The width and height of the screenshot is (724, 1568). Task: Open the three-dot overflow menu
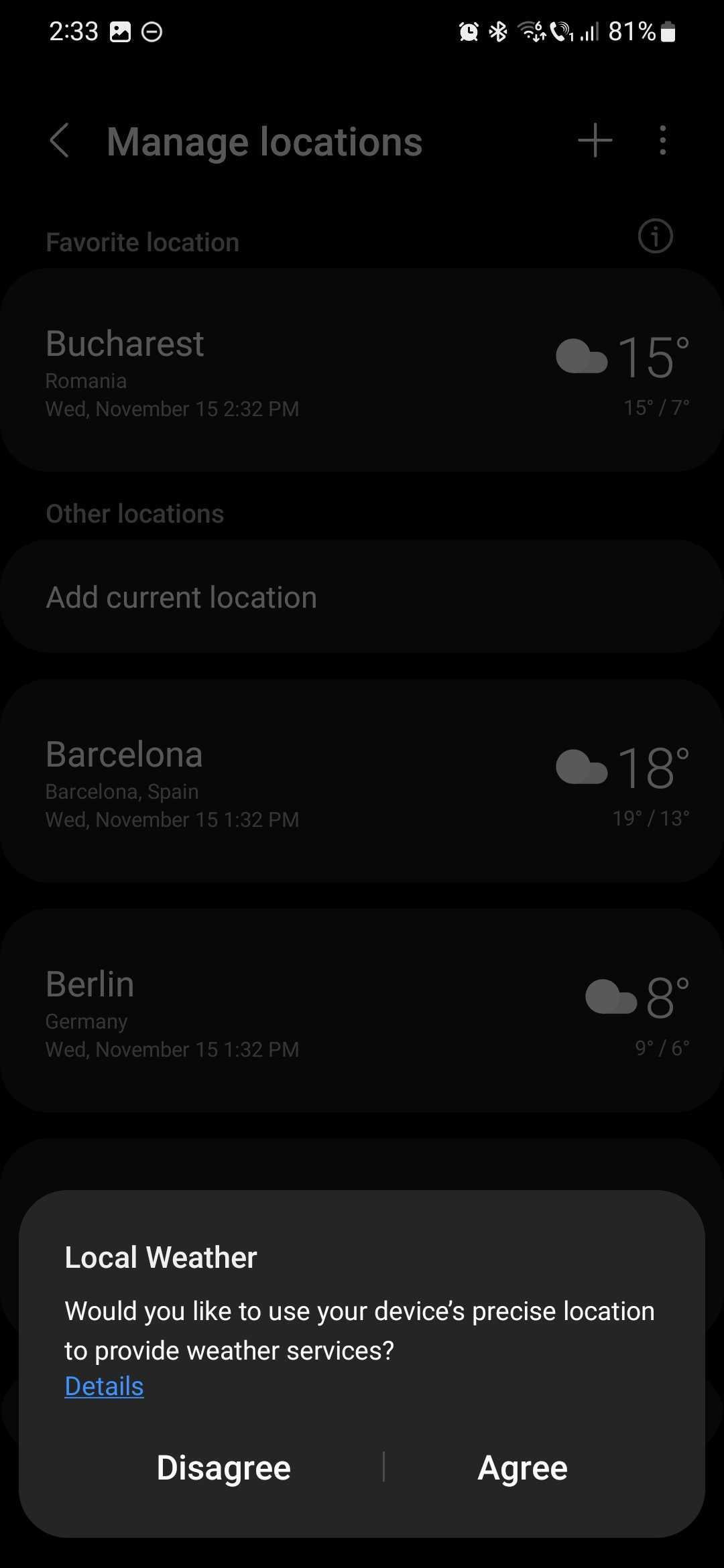(662, 141)
